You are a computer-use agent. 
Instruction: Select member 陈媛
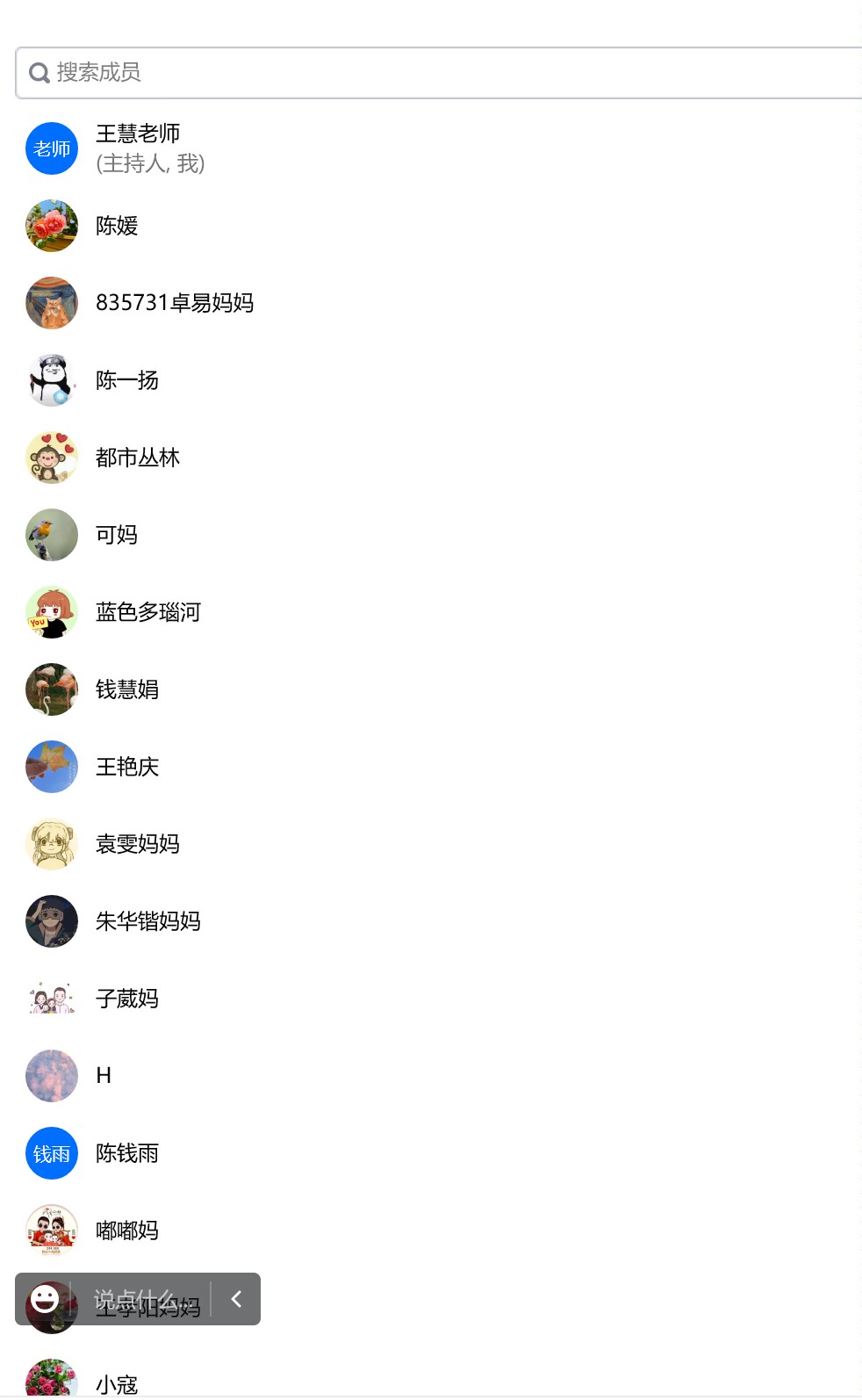point(117,226)
